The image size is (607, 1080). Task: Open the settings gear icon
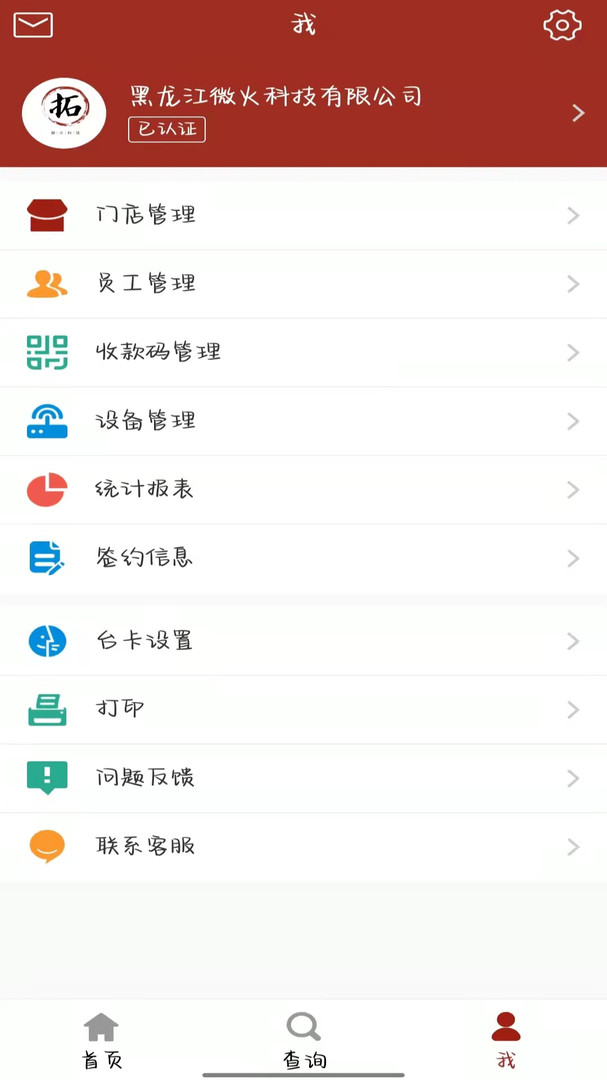(x=562, y=25)
